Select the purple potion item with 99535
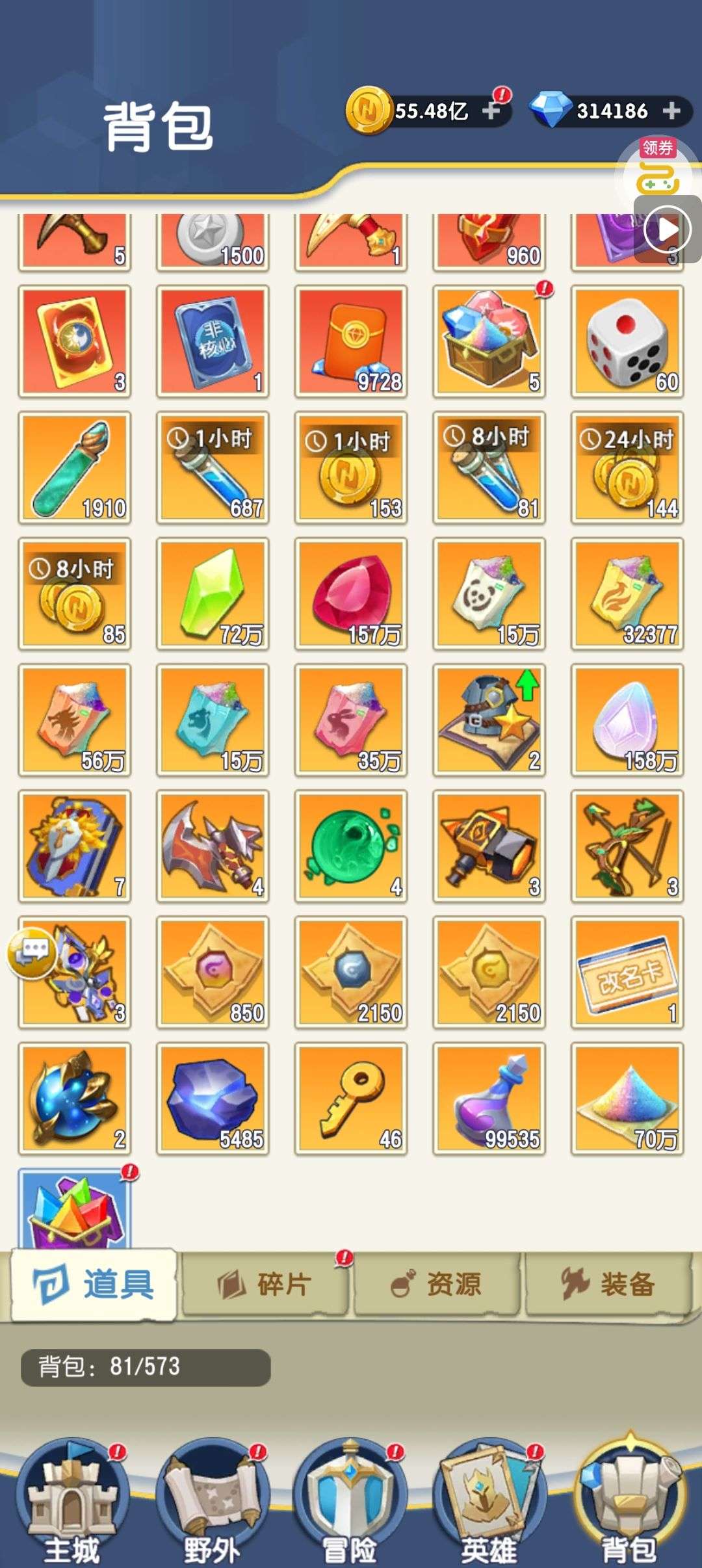The height and width of the screenshot is (1568, 702). point(489,1099)
